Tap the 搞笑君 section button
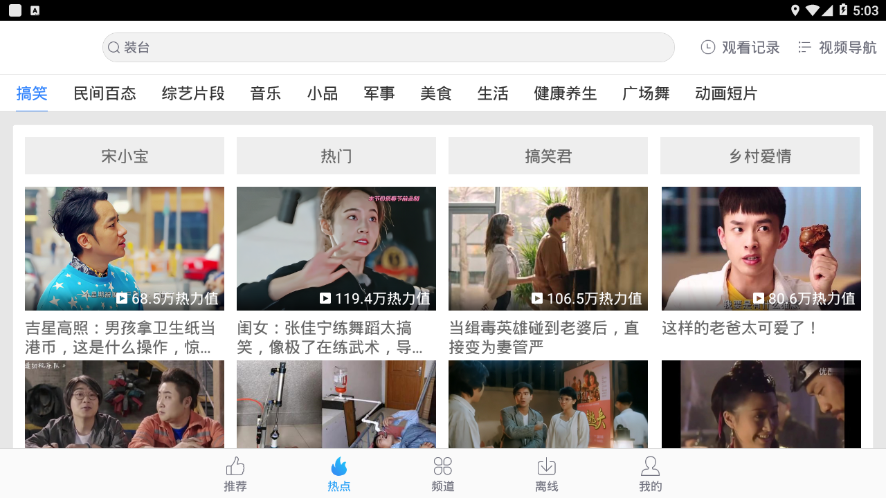Screen dimensions: 886x498 pos(548,156)
